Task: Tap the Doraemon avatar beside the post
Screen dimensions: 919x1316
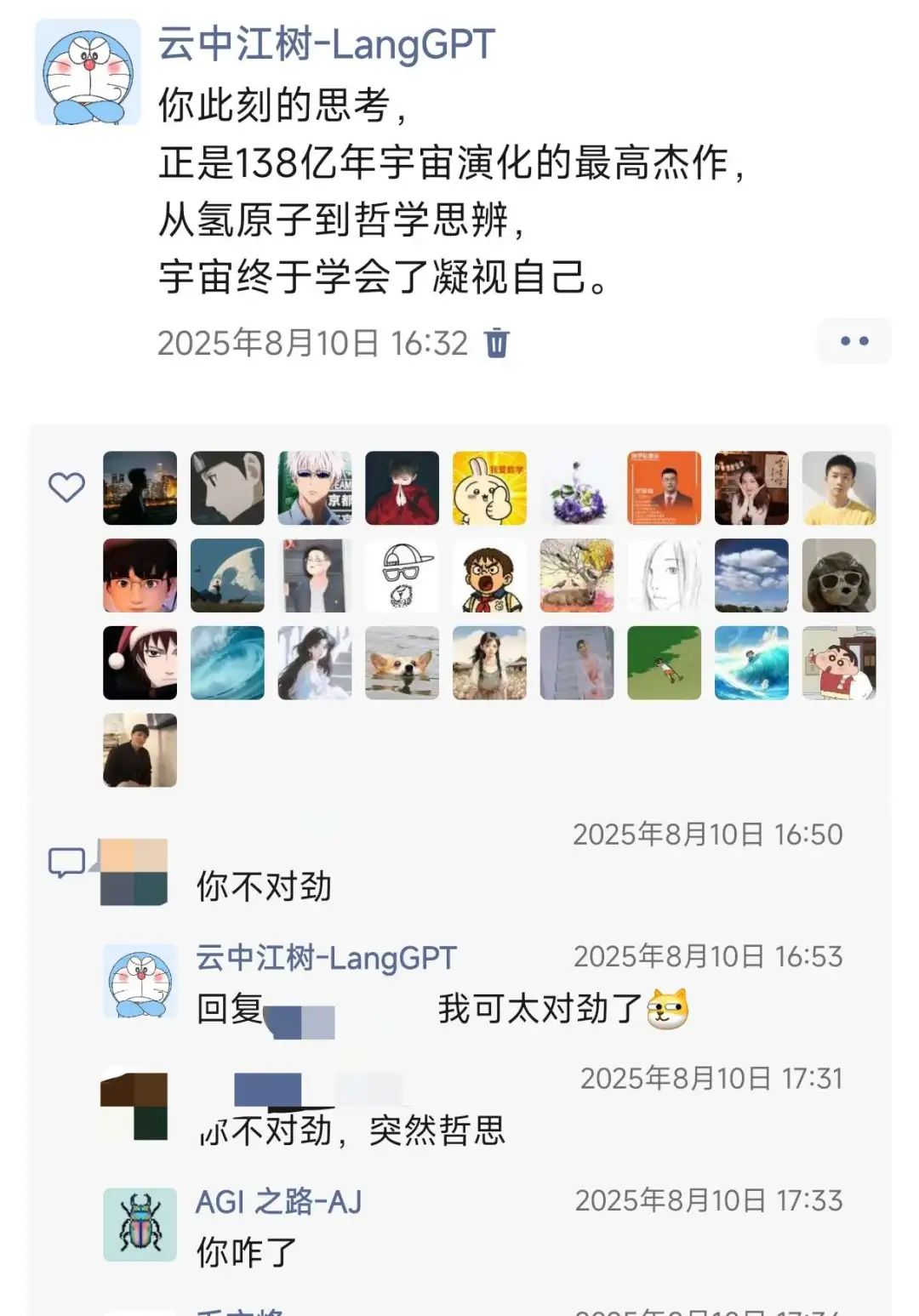Action: tap(88, 73)
